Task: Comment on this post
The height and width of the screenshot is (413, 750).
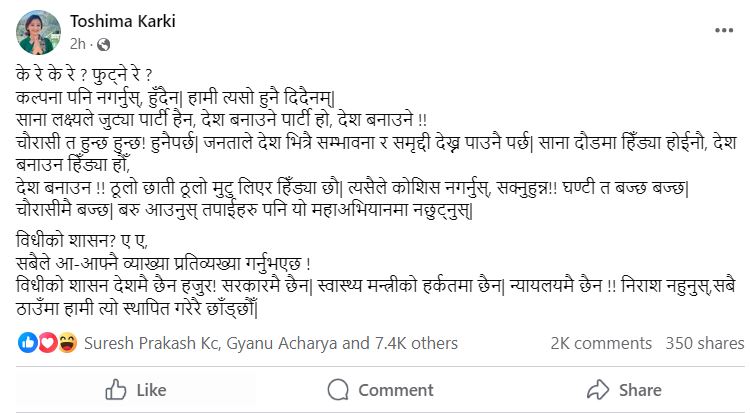Action: [381, 390]
